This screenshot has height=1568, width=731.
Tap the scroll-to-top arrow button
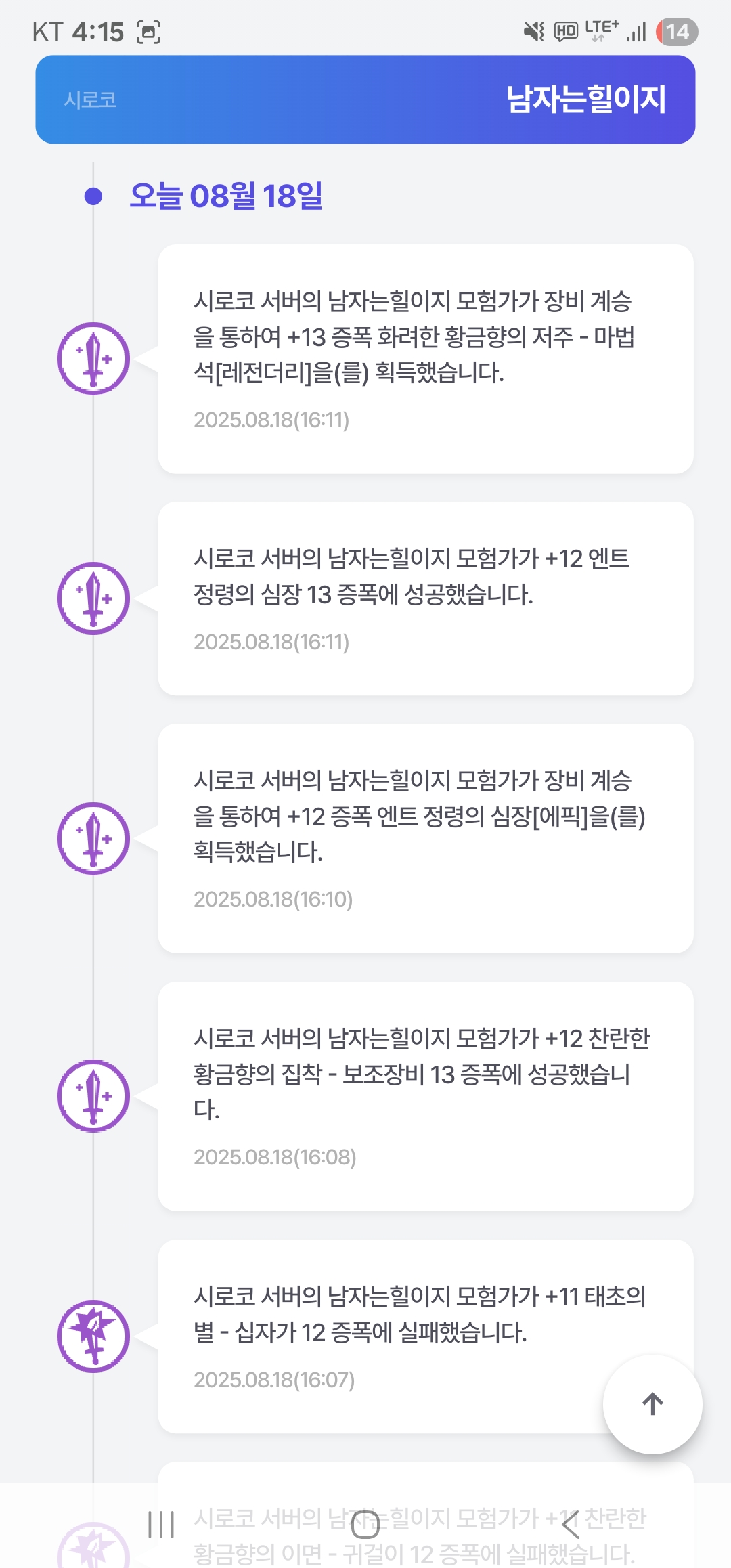pyautogui.click(x=652, y=1404)
